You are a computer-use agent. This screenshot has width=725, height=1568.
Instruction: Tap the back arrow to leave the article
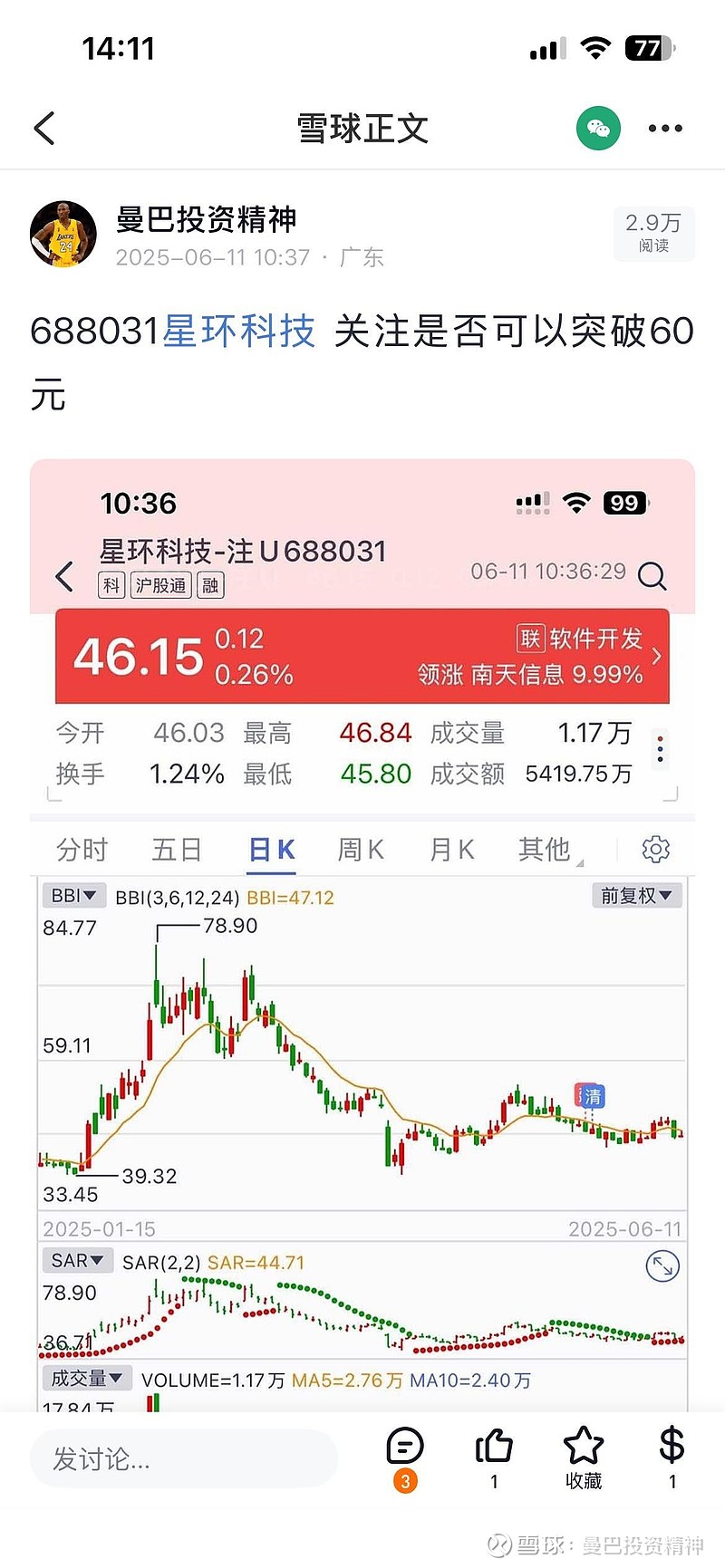45,128
